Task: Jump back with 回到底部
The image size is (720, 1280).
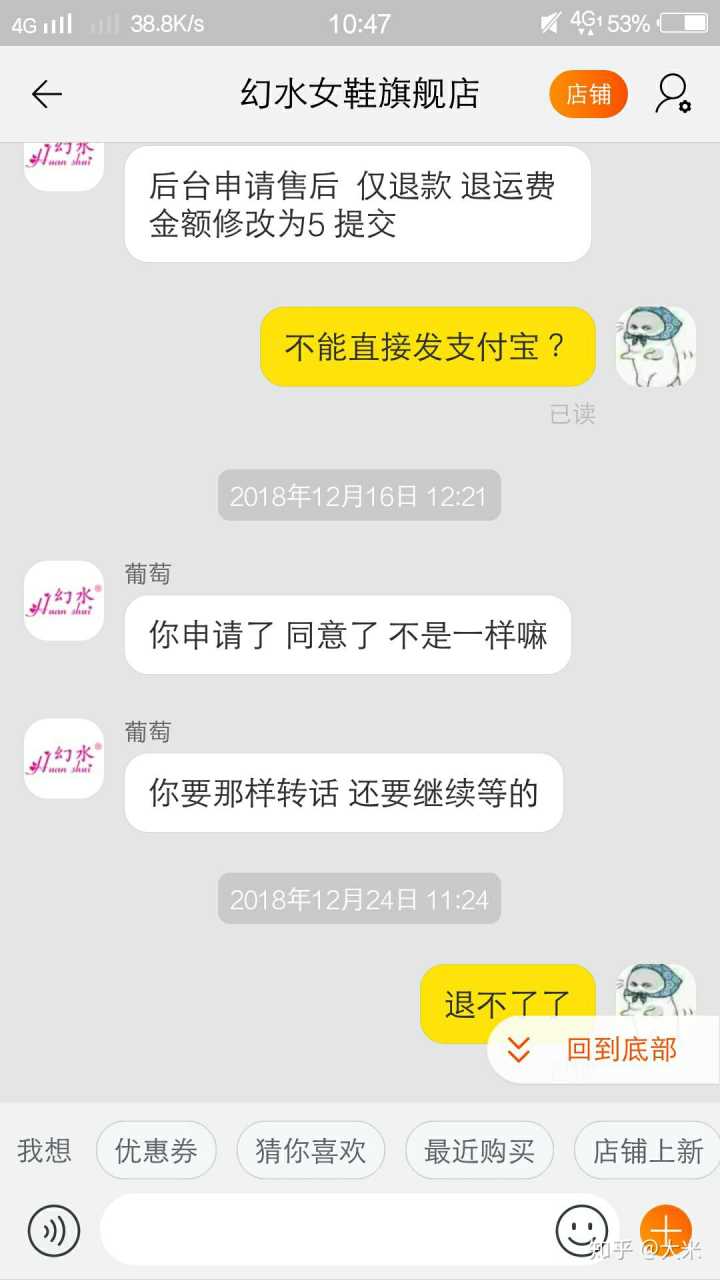Action: [603, 1049]
